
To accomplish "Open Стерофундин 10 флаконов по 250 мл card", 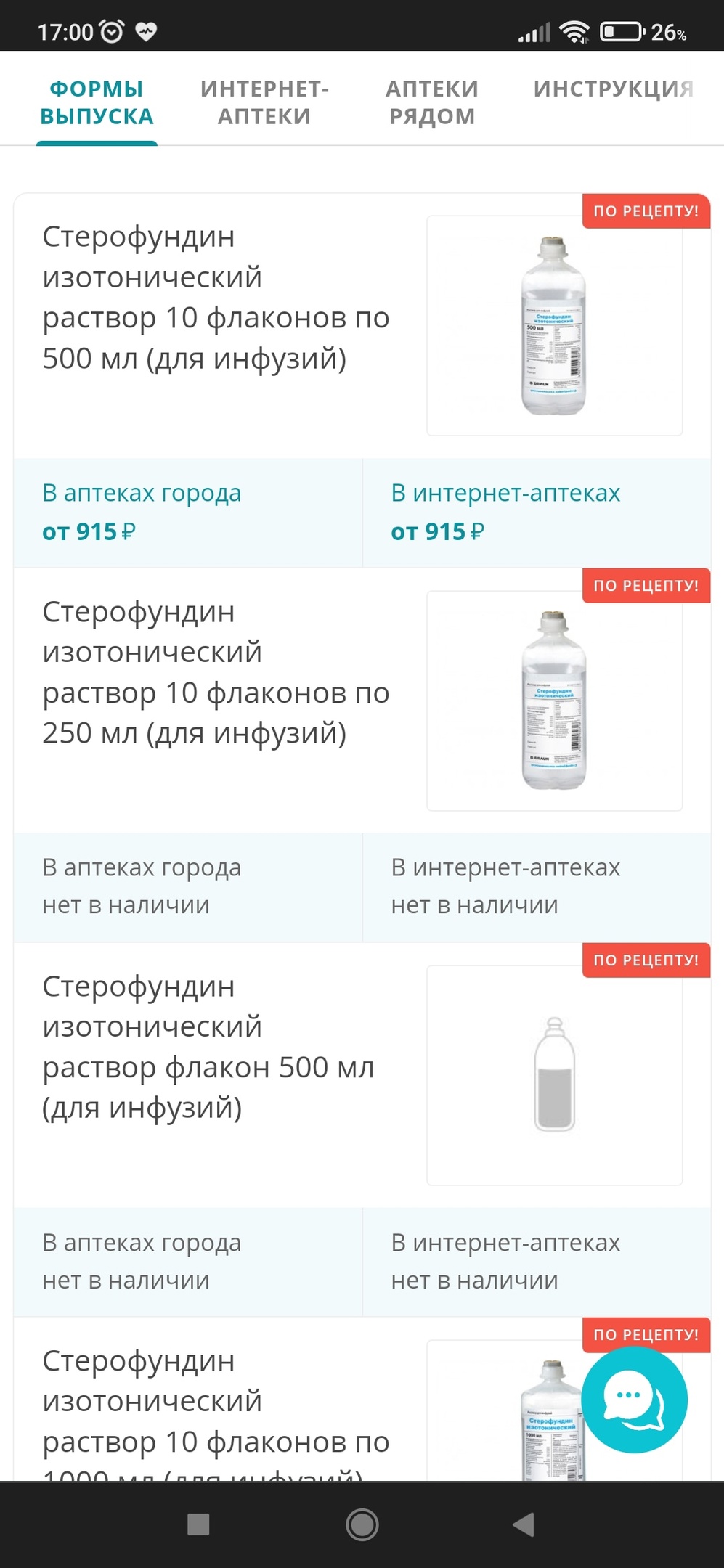I will tap(216, 672).
